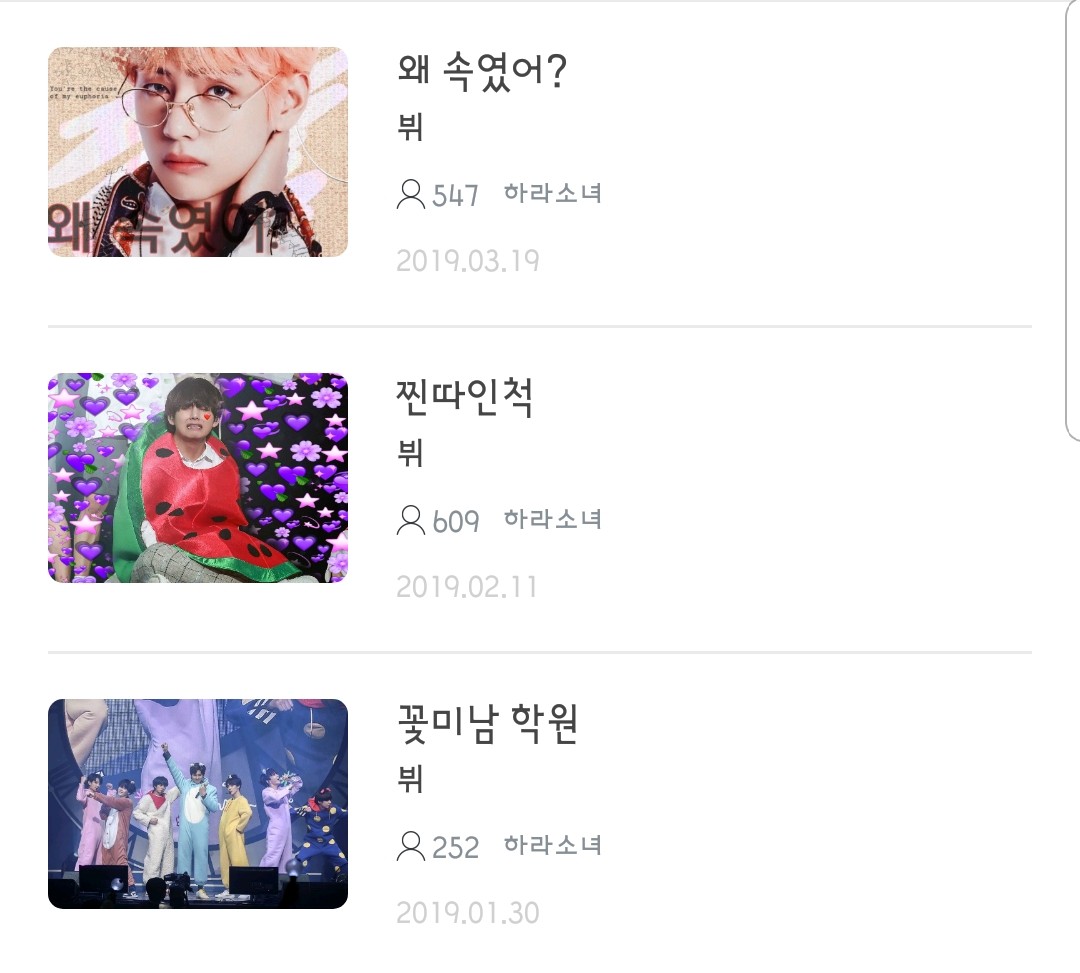The height and width of the screenshot is (973, 1080).
Task: Tap the 꽃미남 학원 stage cover image
Action: point(198,804)
